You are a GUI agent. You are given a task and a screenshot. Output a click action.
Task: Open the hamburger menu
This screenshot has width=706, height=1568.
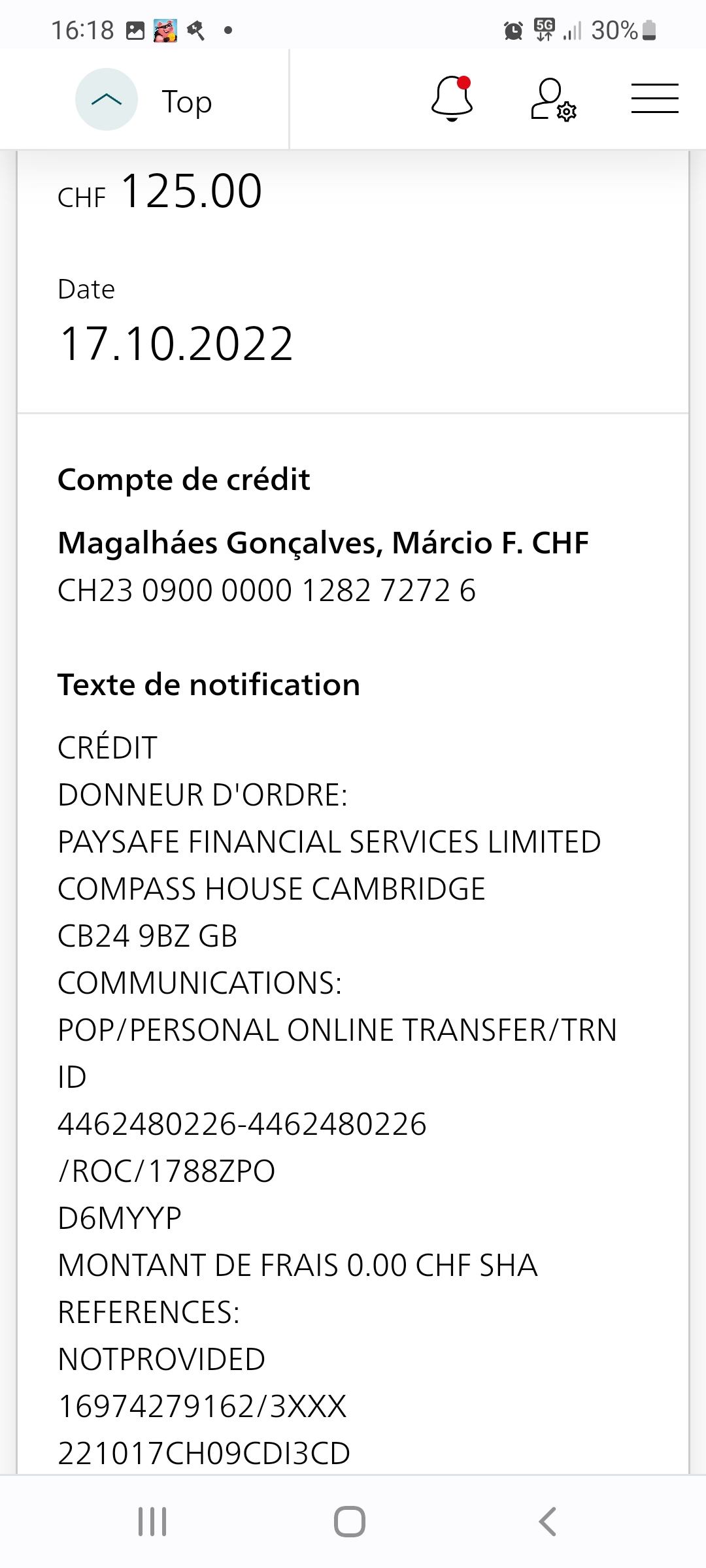coord(654,99)
